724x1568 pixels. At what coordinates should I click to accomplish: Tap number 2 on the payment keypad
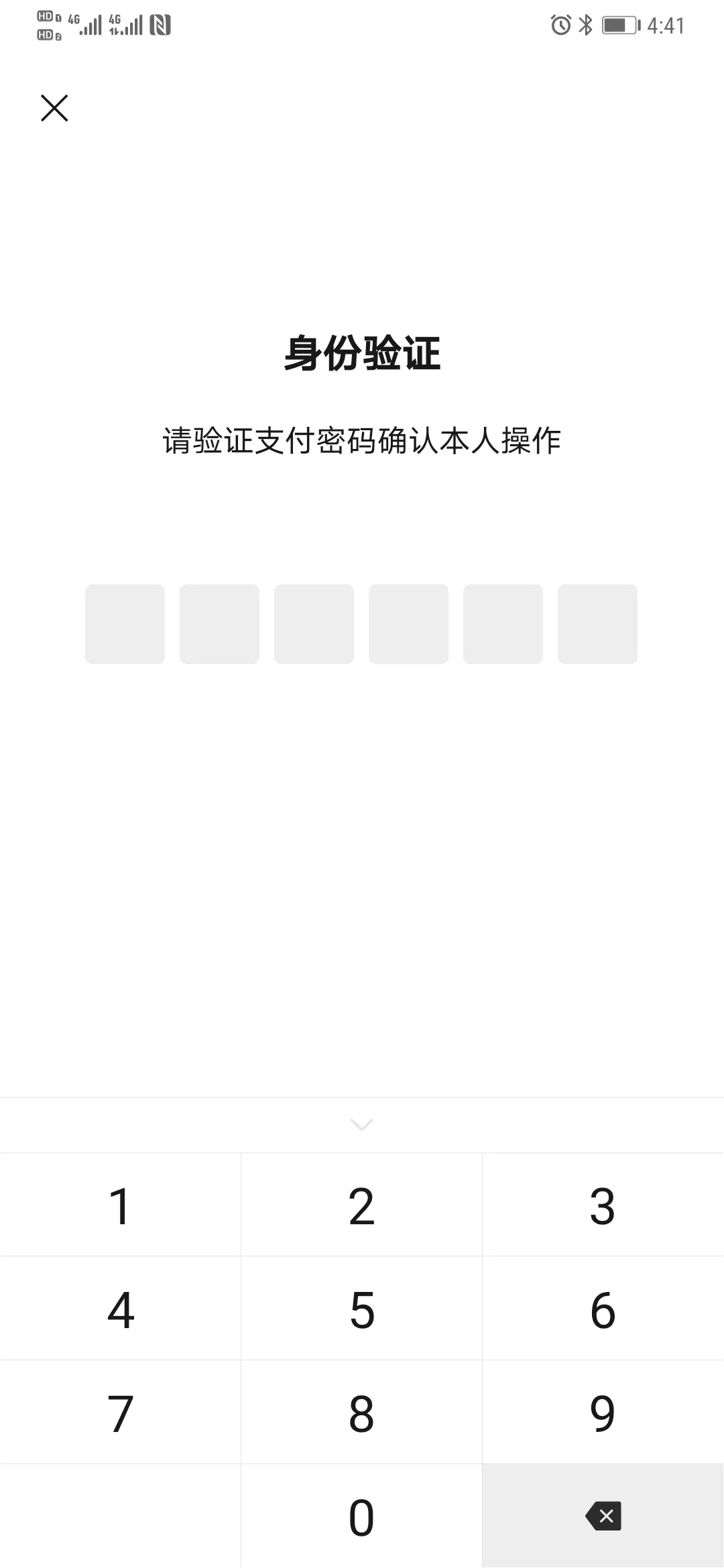(x=361, y=1205)
